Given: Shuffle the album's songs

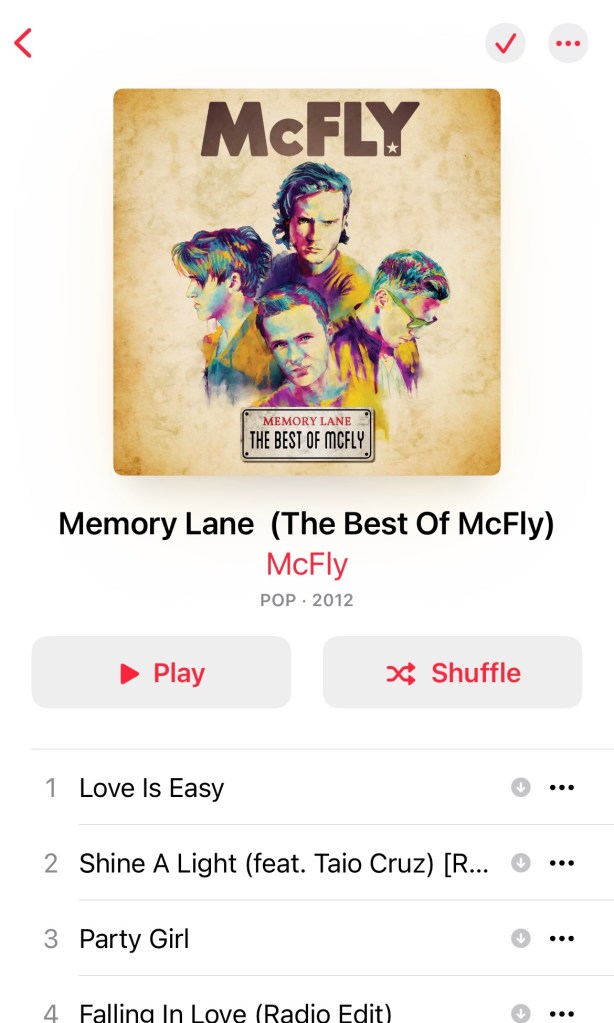Looking at the screenshot, I should pos(452,673).
